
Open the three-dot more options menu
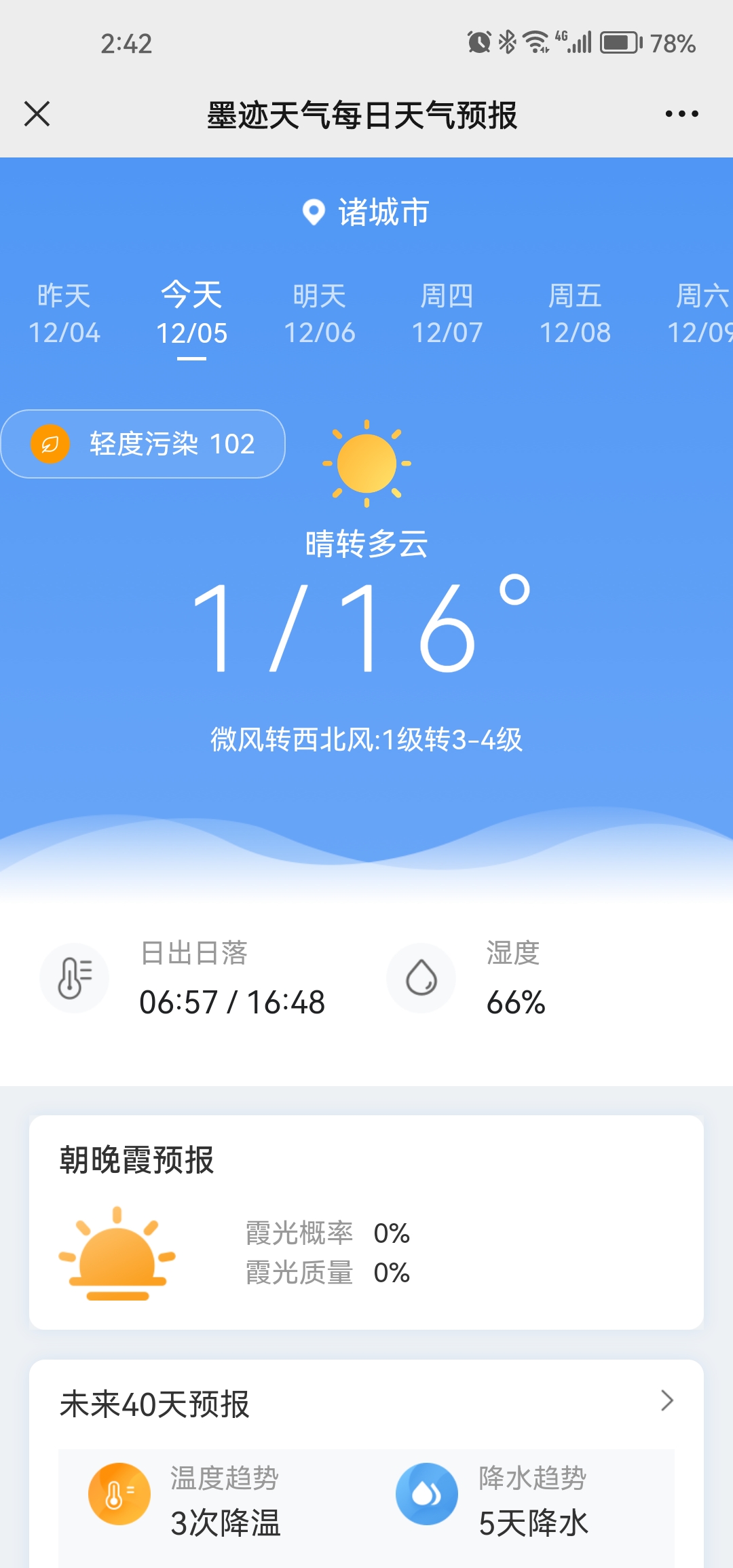tap(681, 113)
